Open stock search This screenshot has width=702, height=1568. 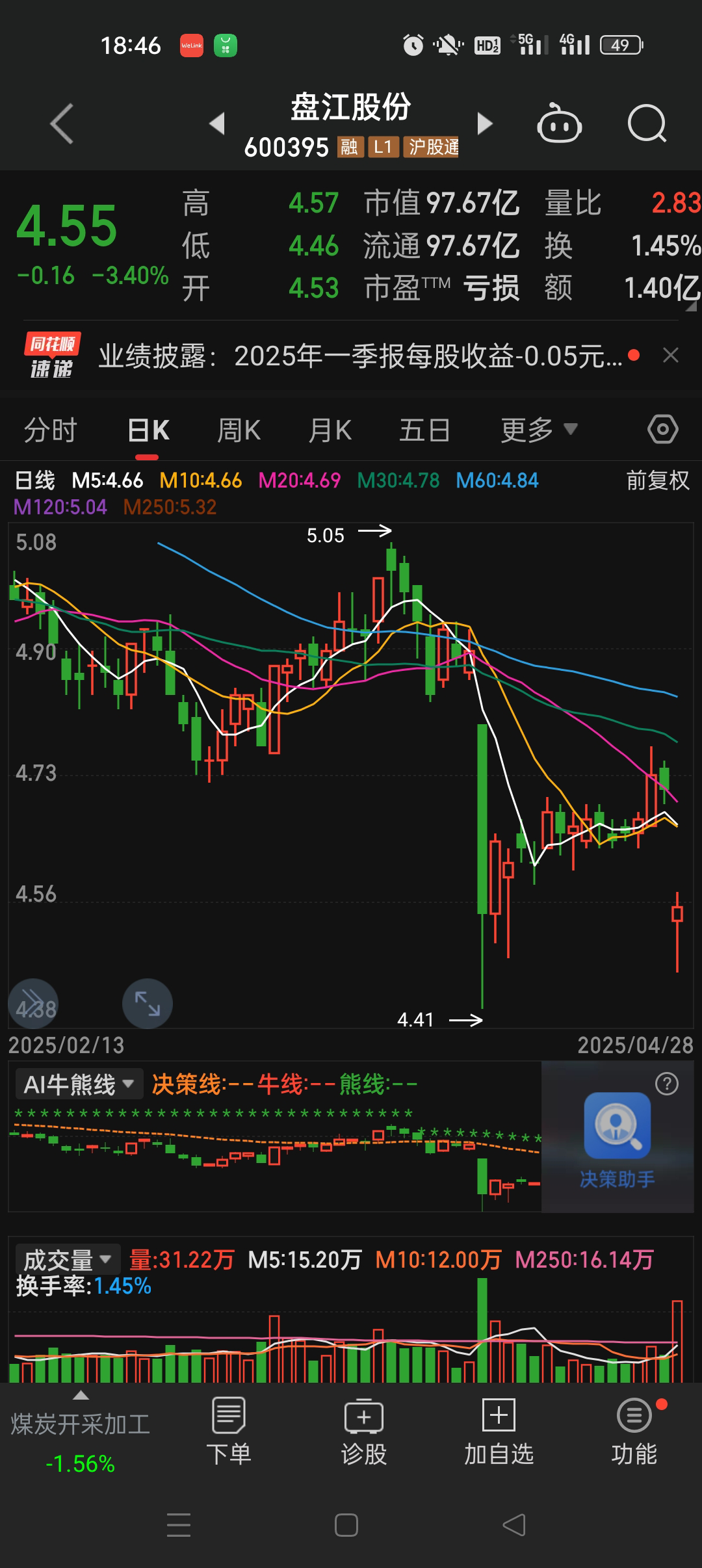point(647,124)
